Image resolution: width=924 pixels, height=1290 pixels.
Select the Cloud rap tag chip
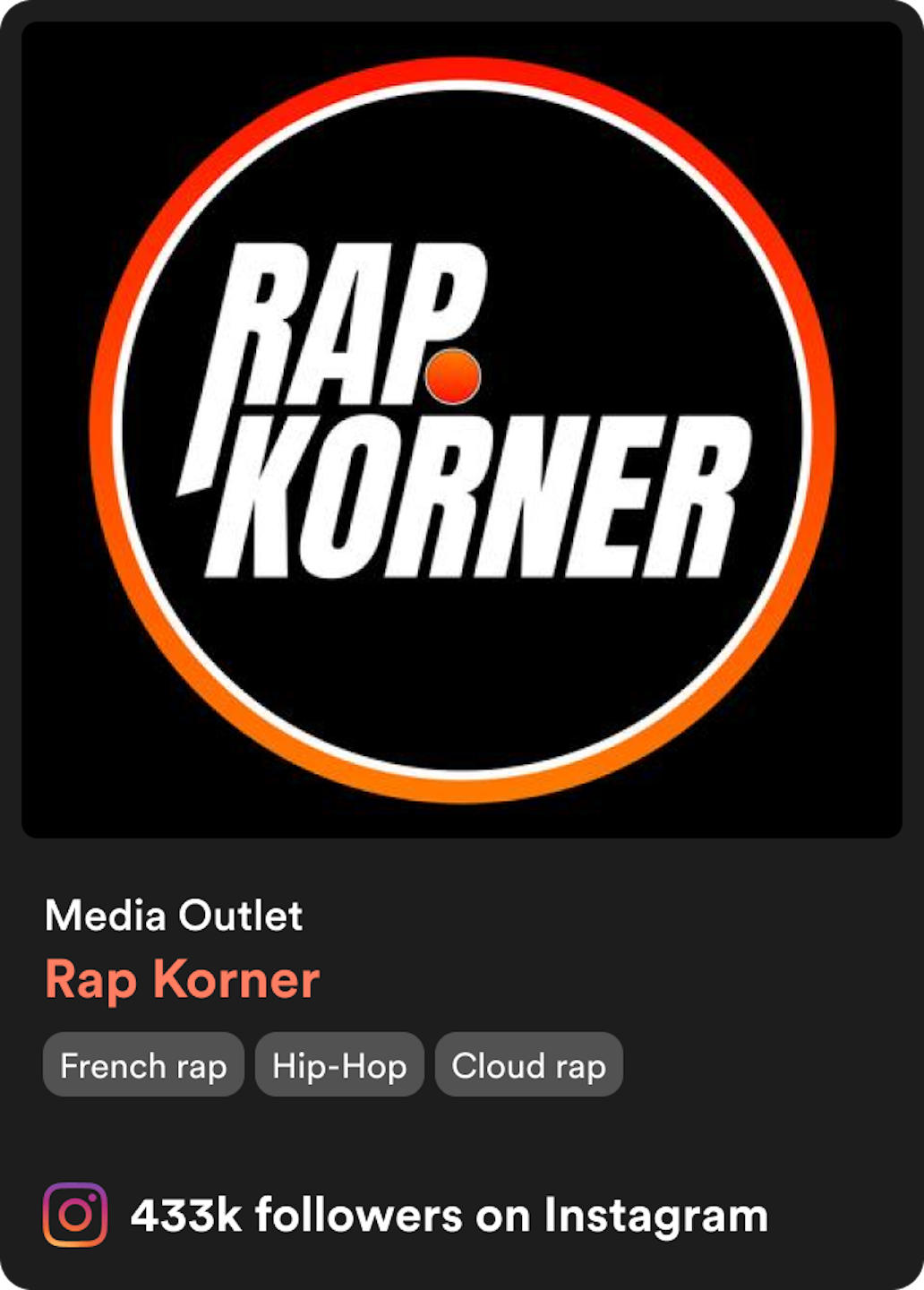point(528,1065)
